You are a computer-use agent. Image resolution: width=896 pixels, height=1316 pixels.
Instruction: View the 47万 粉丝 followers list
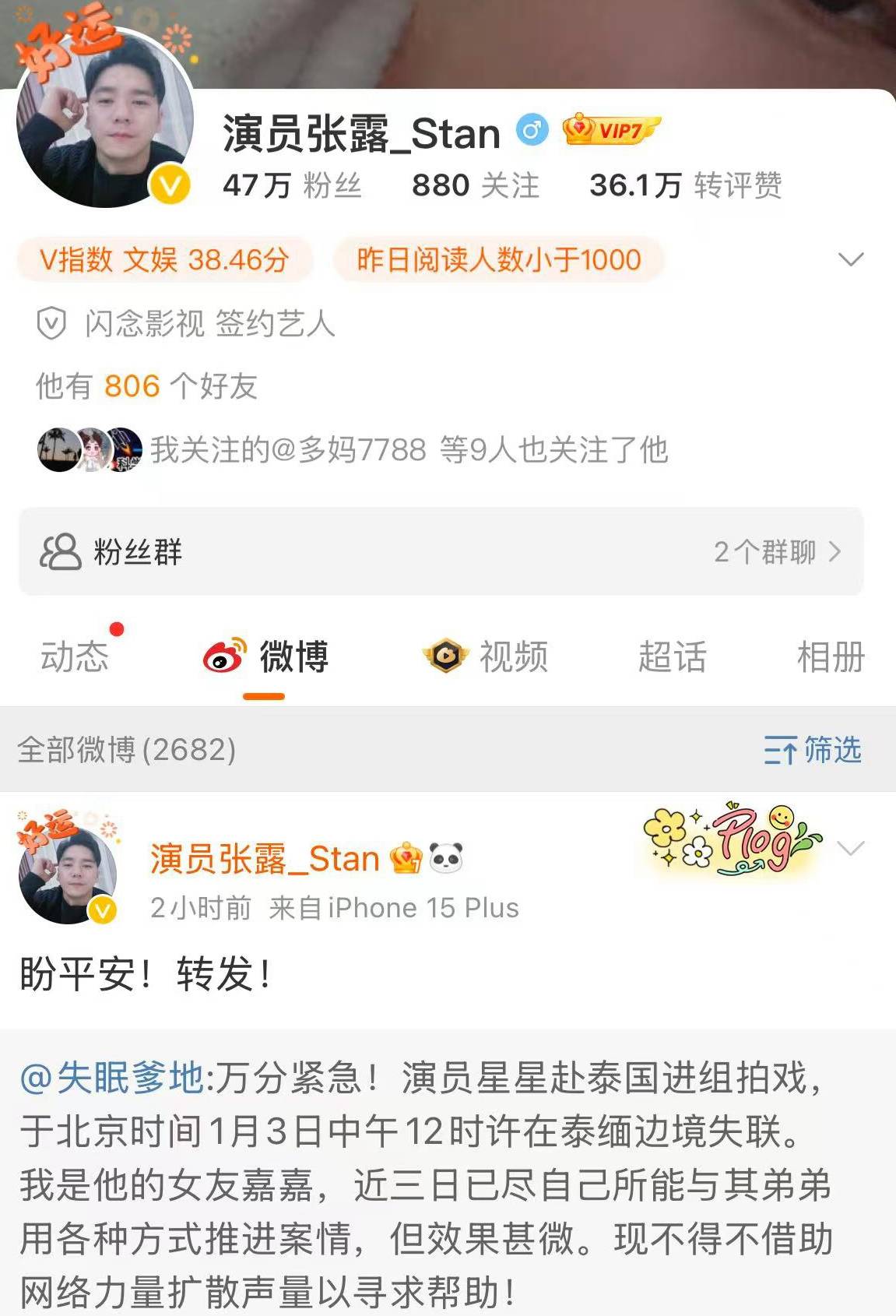pos(292,185)
